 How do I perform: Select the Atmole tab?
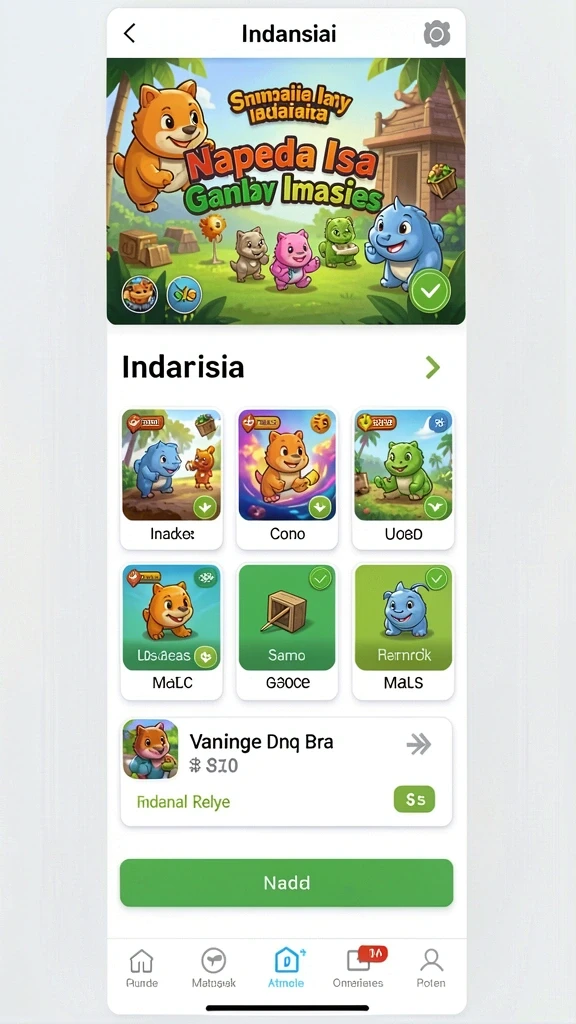pyautogui.click(x=286, y=968)
